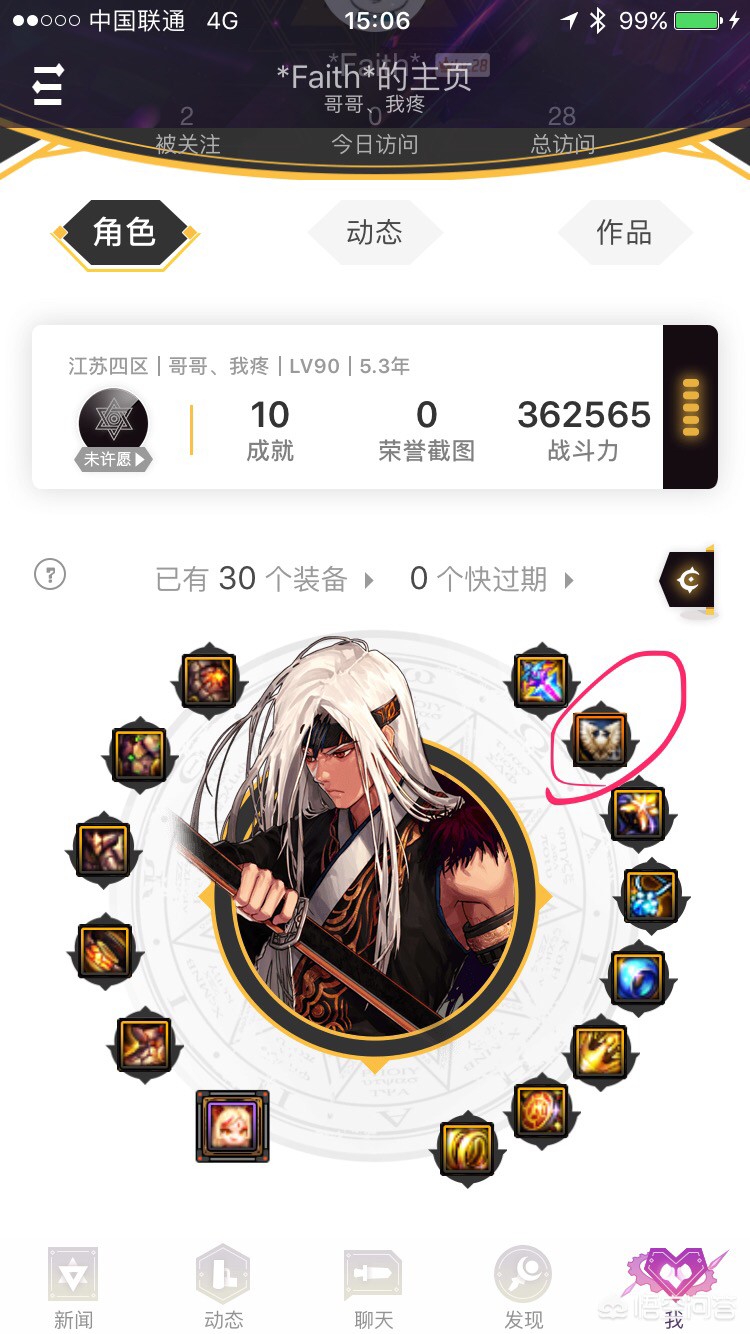Viewport: 750px width, 1334px height.
Task: Tap the 未许愿 wish badge
Action: tap(113, 459)
